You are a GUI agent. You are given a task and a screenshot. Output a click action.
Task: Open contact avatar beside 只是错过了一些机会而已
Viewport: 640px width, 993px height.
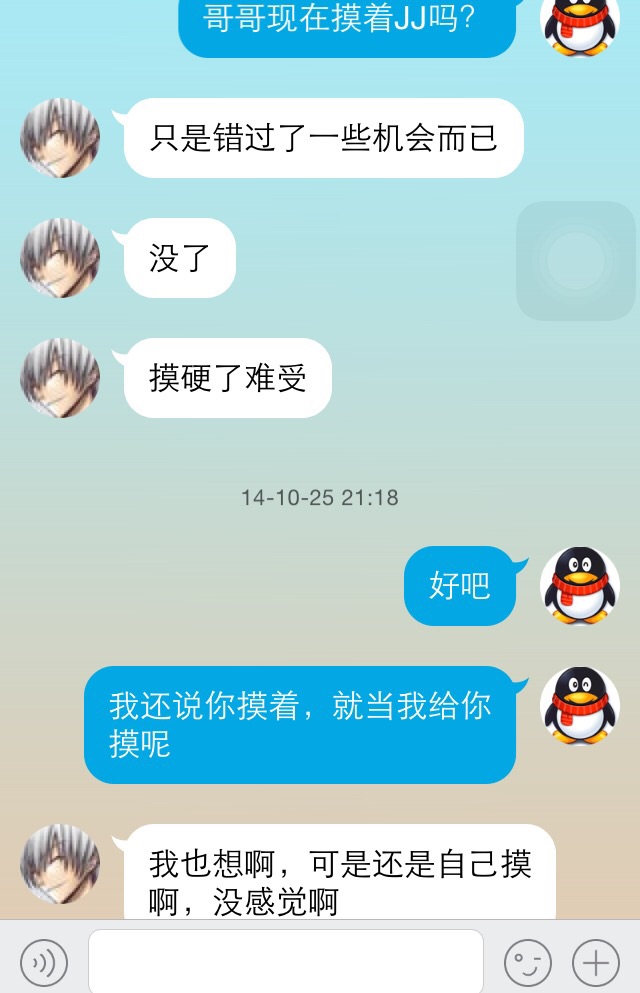[x=60, y=138]
